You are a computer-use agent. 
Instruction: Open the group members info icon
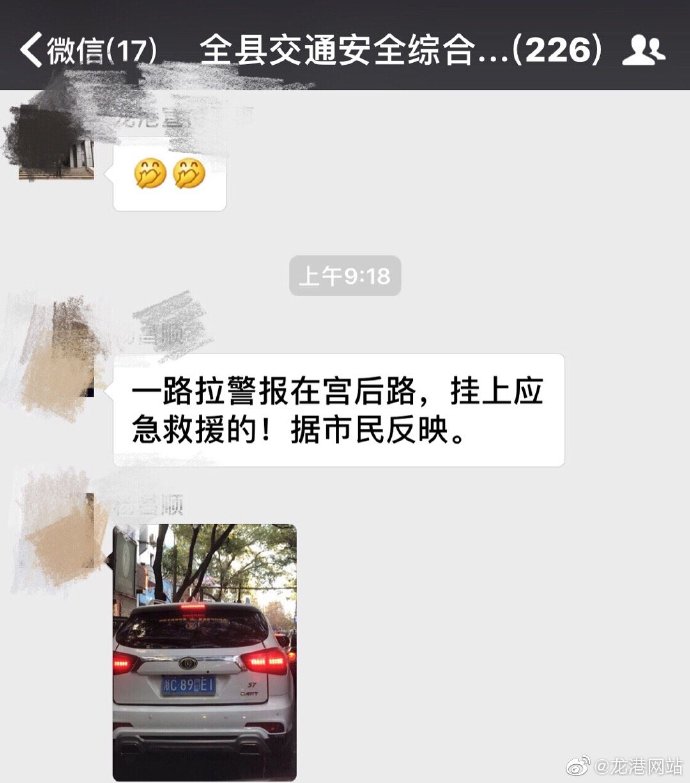pos(643,49)
